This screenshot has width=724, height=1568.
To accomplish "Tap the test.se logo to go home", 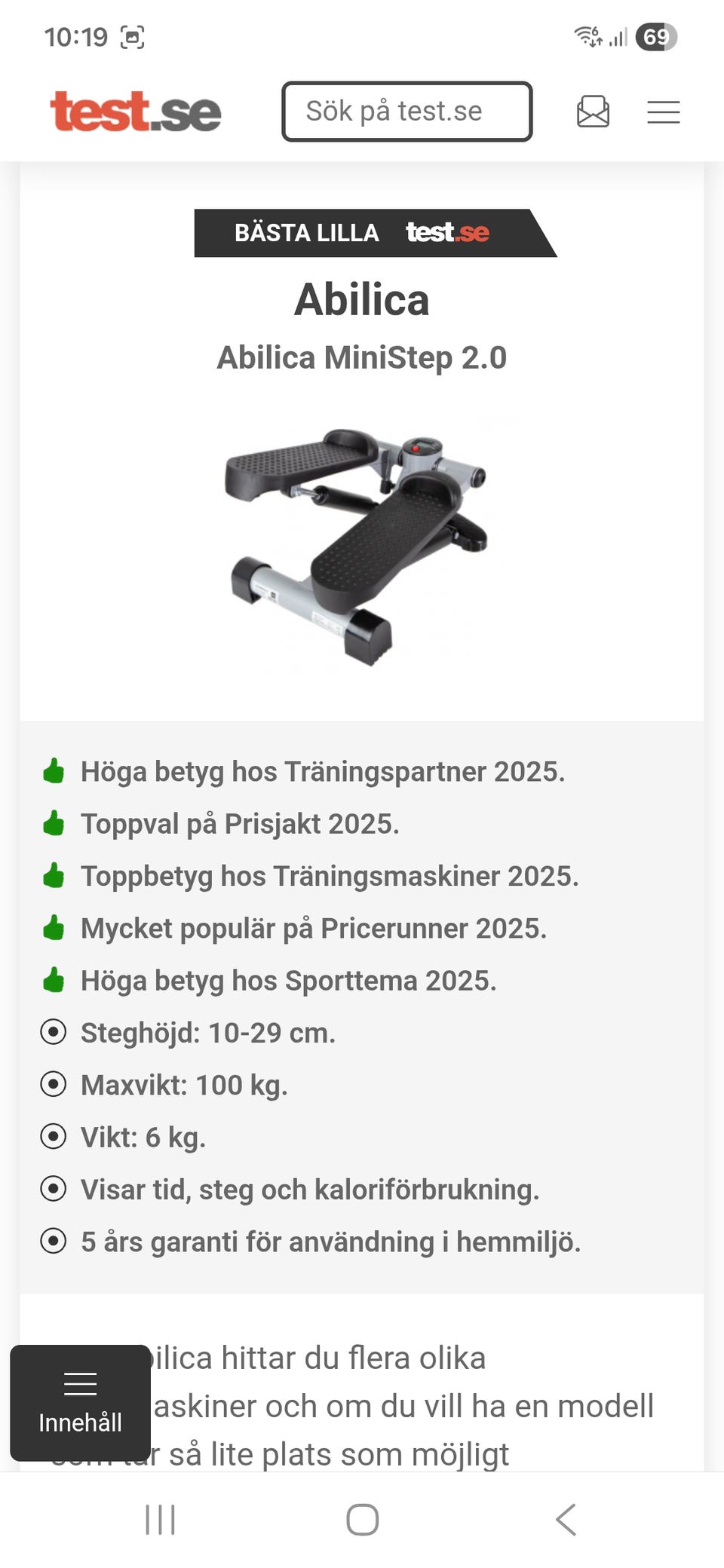I will [x=136, y=112].
